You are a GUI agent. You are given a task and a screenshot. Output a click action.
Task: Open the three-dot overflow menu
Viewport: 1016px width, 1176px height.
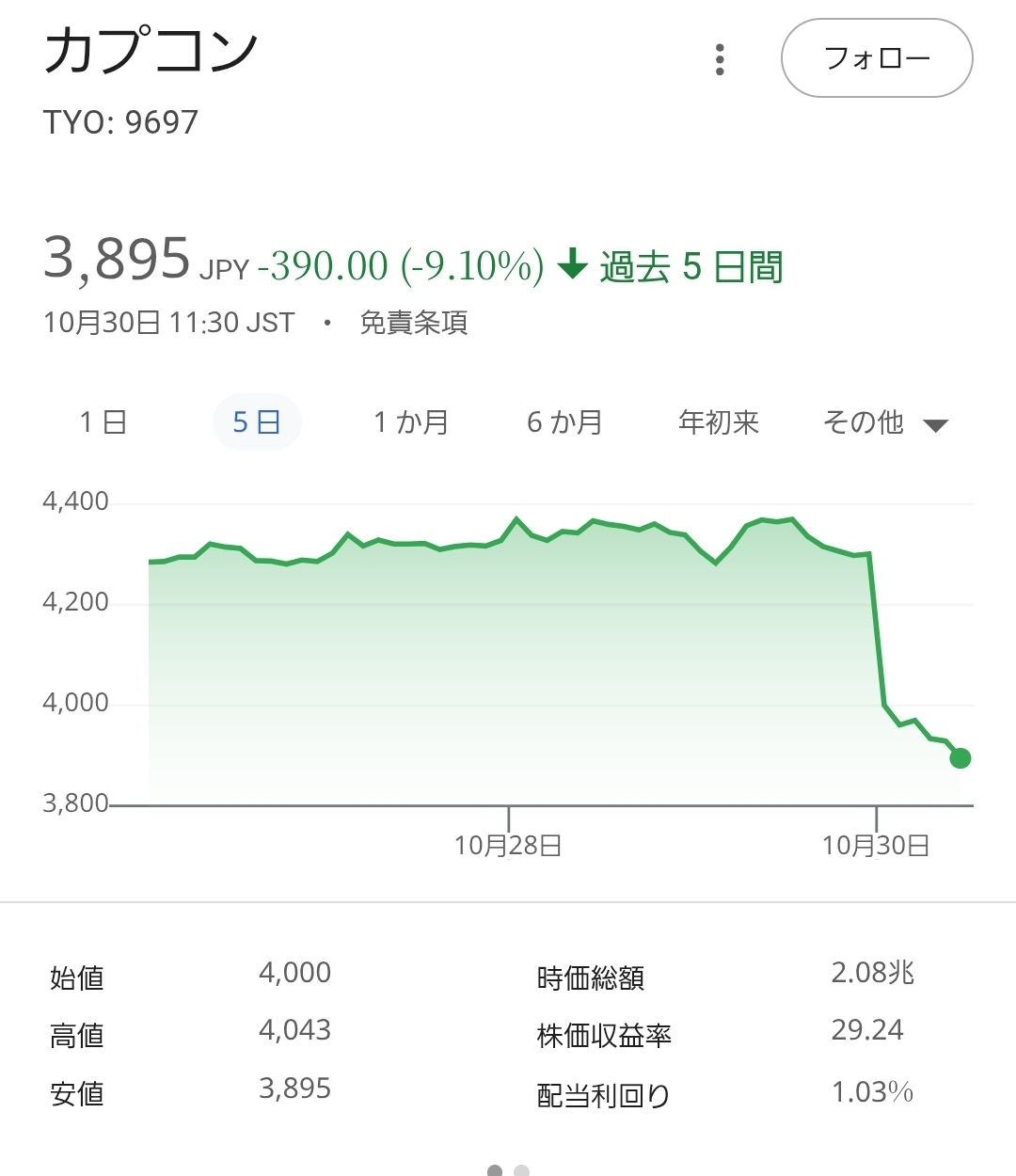click(720, 59)
